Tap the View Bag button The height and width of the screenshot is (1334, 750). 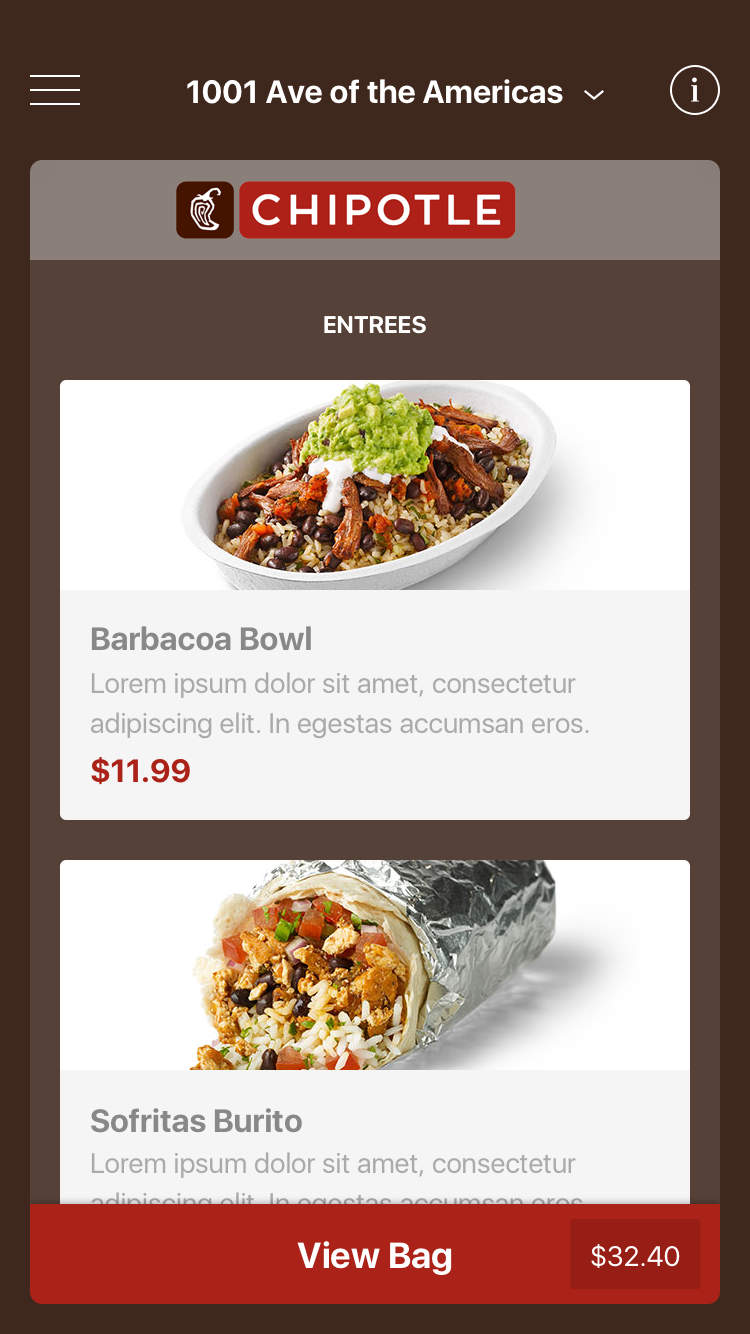375,1255
